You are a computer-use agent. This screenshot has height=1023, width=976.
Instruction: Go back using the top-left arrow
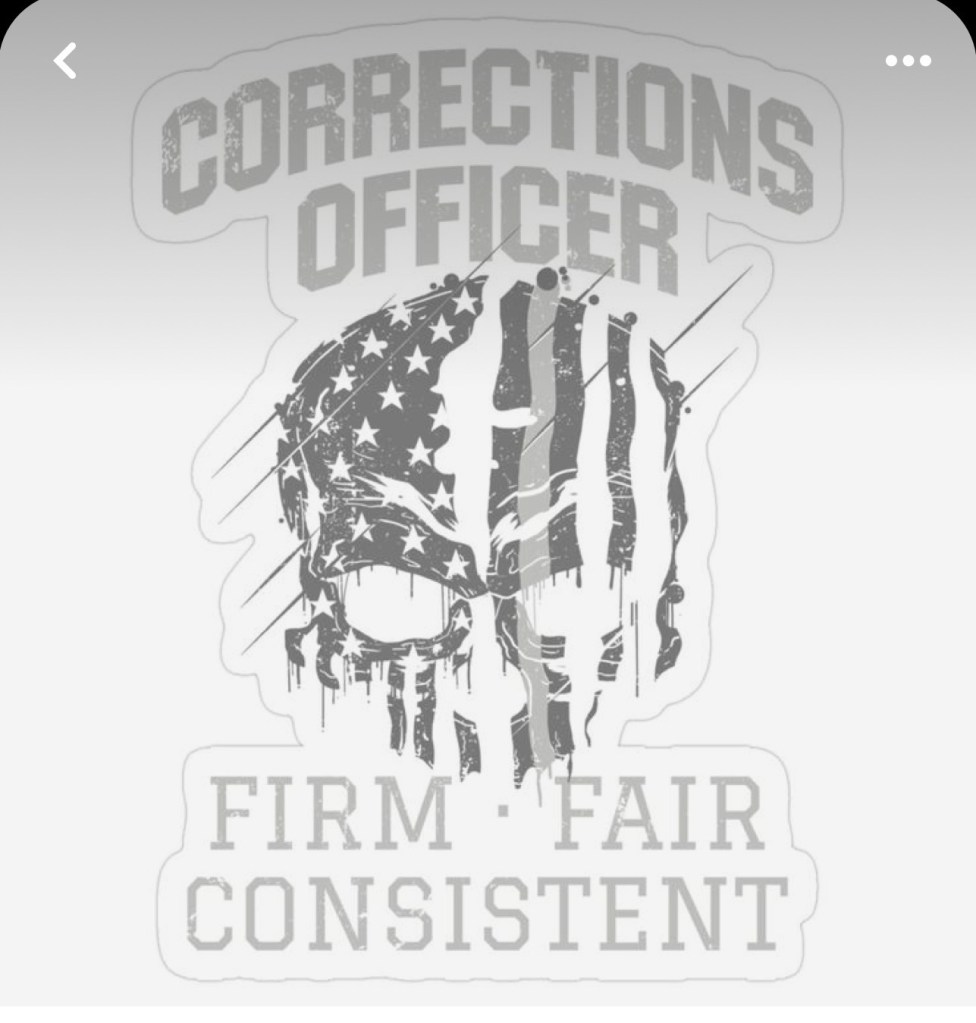click(65, 61)
